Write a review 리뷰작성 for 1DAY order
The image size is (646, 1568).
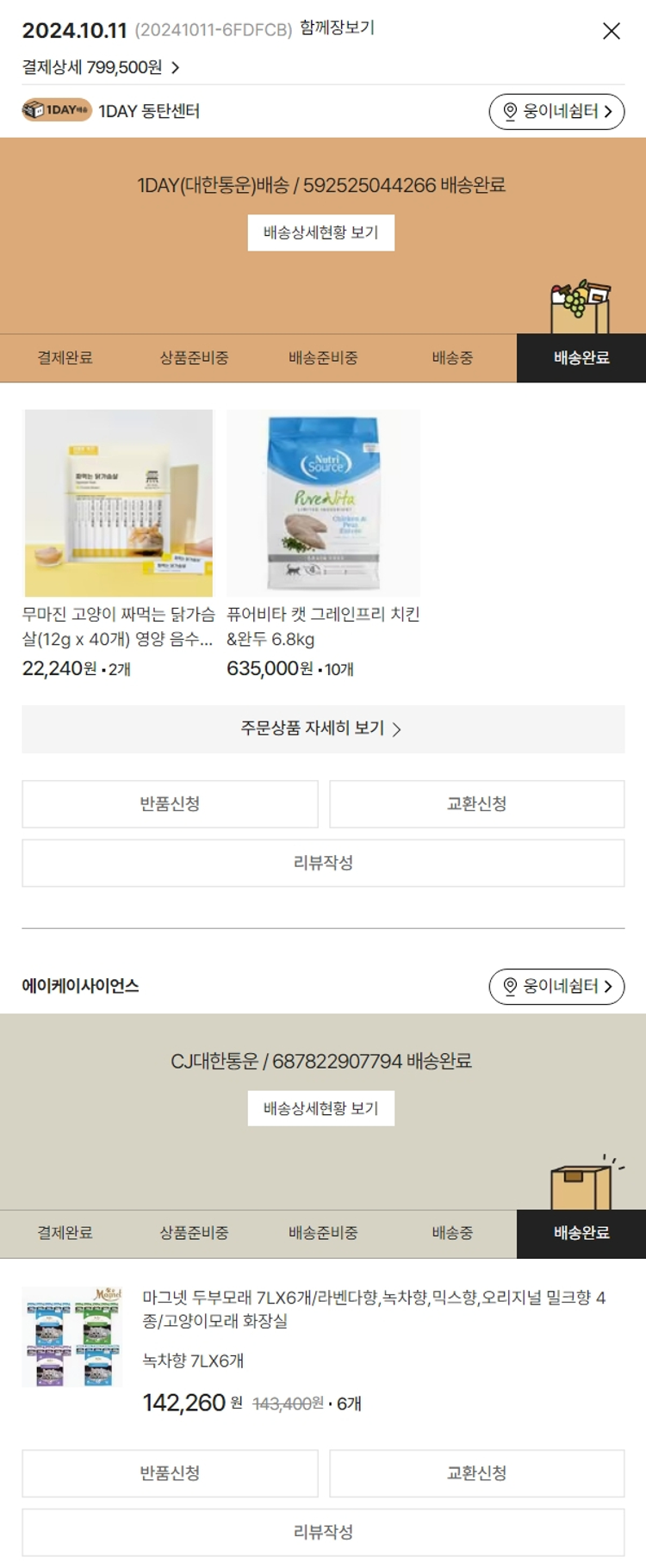pos(322,864)
